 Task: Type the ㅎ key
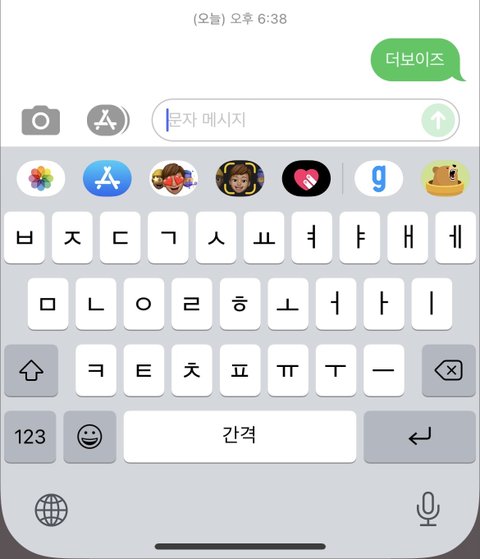(240, 304)
